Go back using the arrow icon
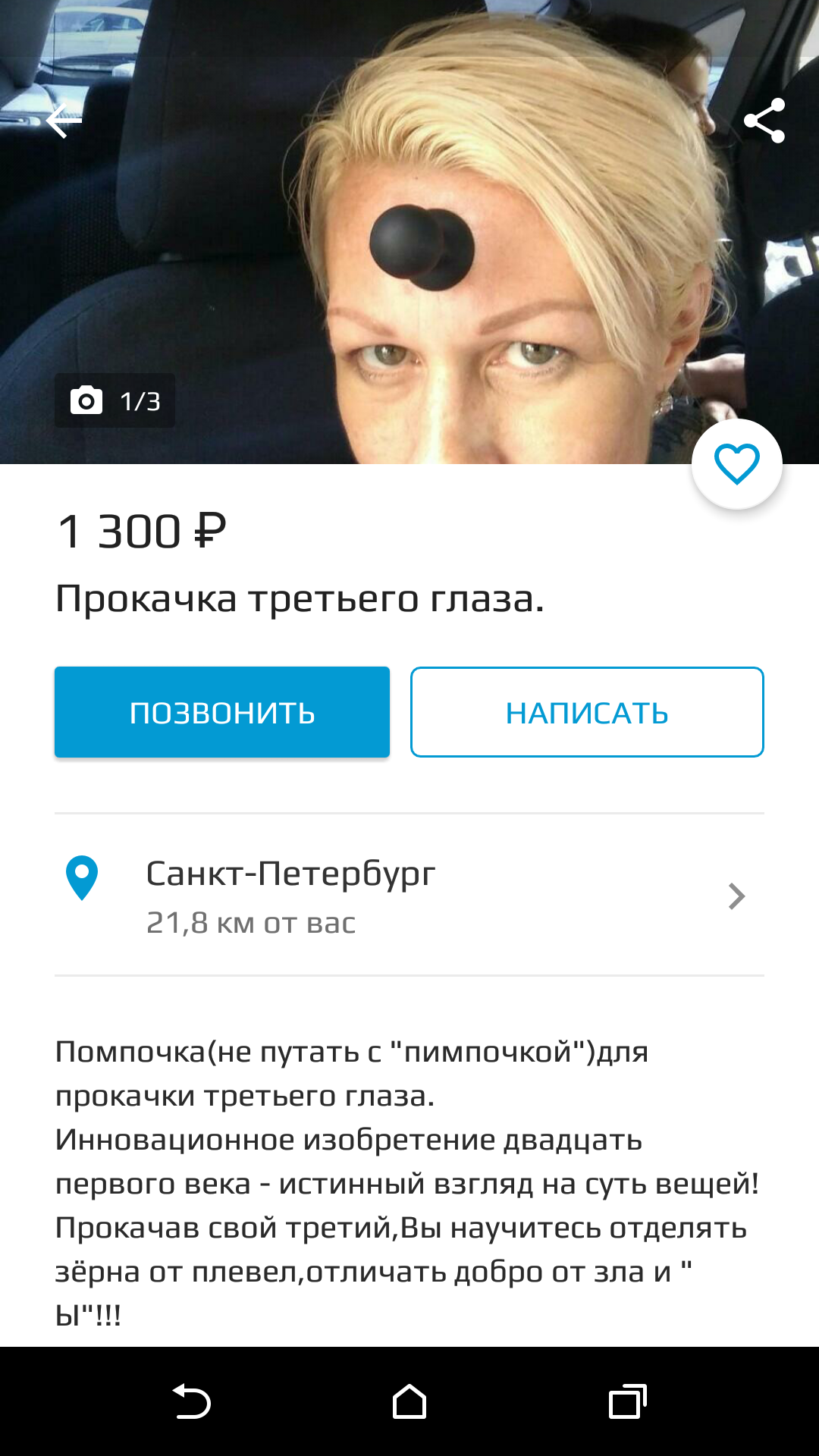This screenshot has height=1456, width=819. pyautogui.click(x=64, y=121)
